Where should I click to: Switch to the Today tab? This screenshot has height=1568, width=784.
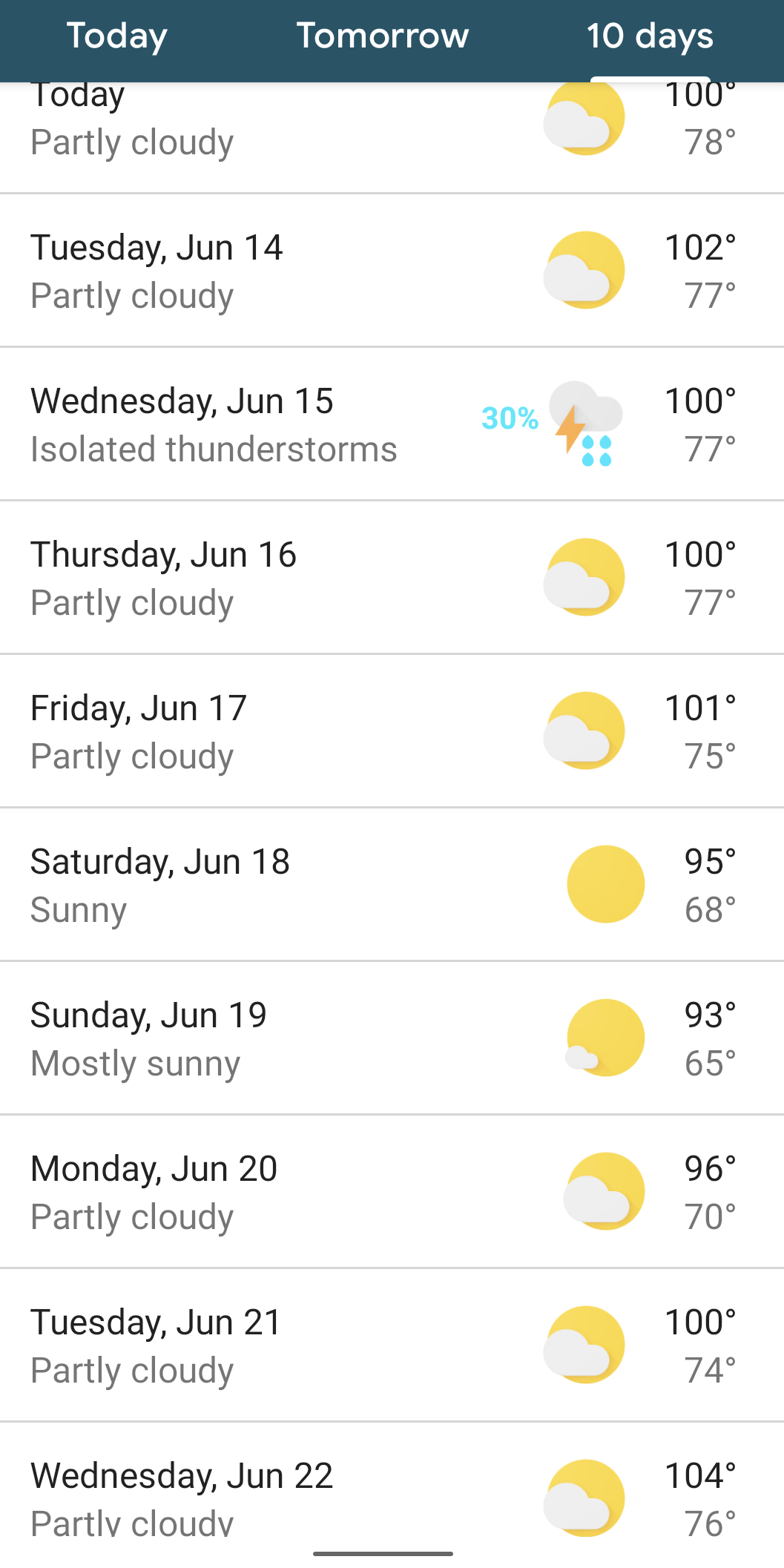pyautogui.click(x=117, y=36)
